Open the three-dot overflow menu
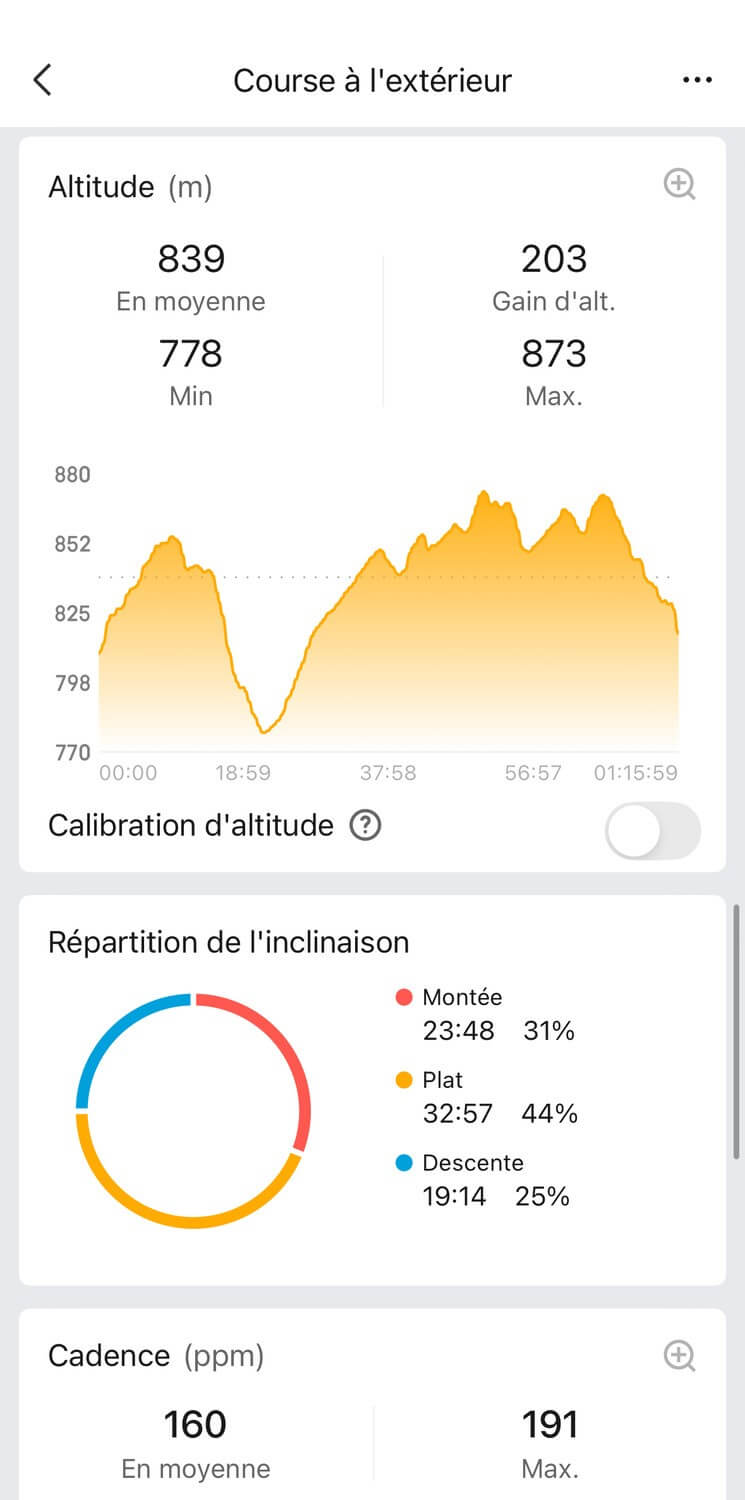The image size is (745, 1500). (697, 80)
